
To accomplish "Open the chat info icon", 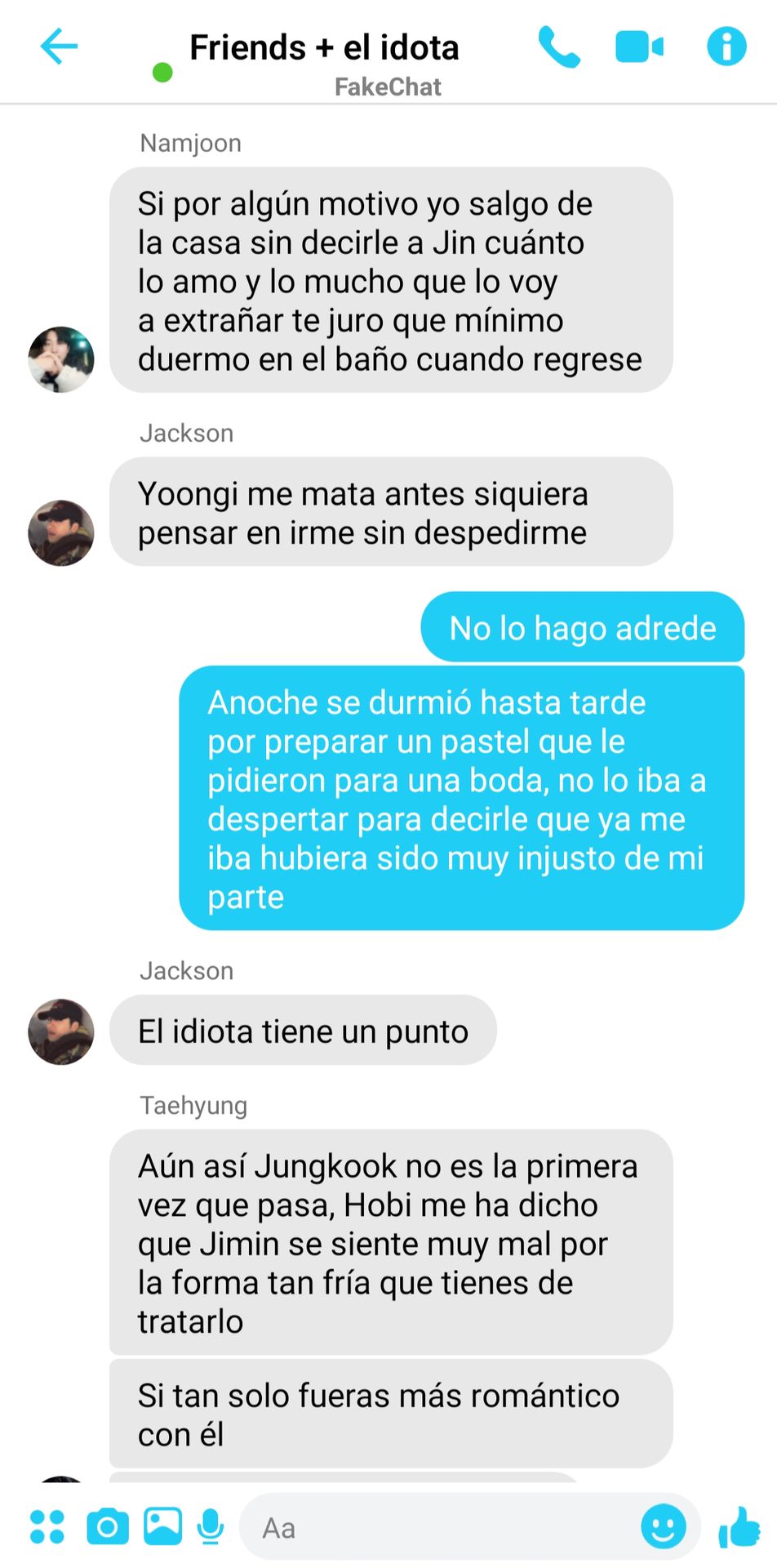I will tap(726, 46).
